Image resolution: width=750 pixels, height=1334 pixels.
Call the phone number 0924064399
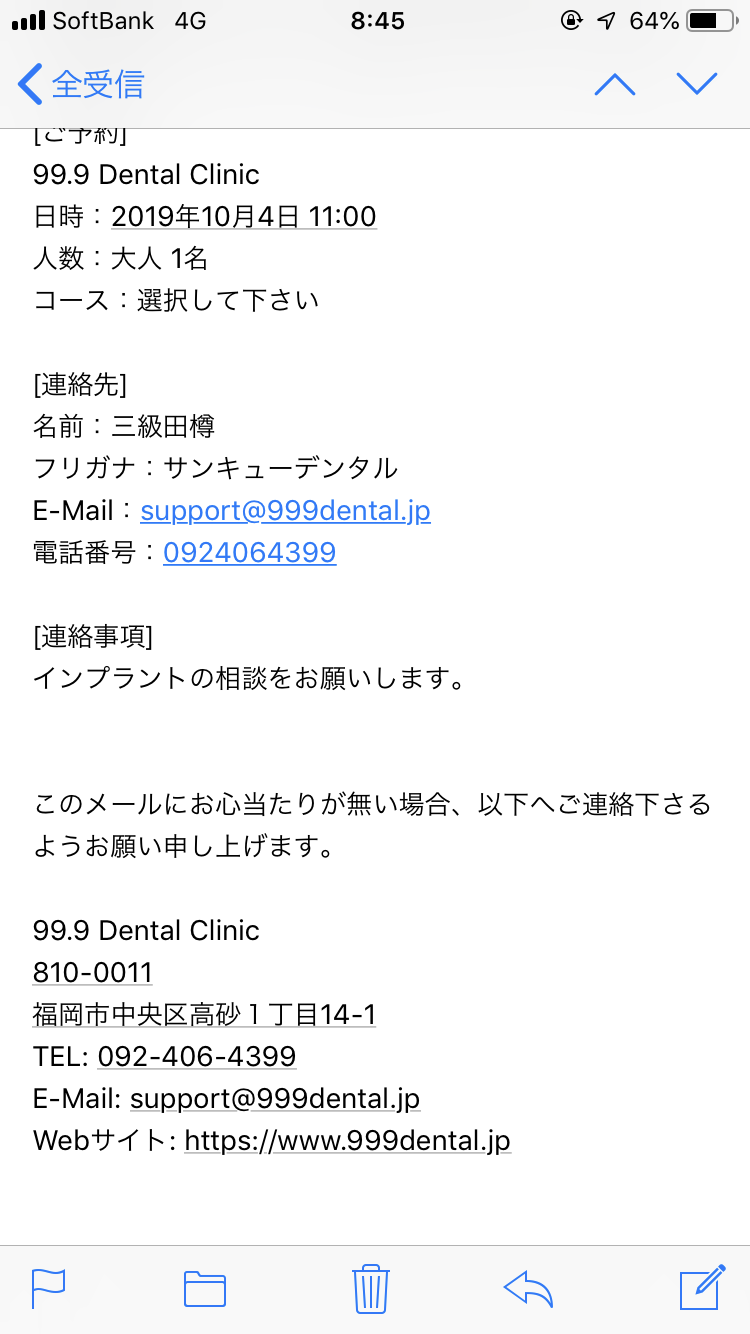pyautogui.click(x=250, y=553)
